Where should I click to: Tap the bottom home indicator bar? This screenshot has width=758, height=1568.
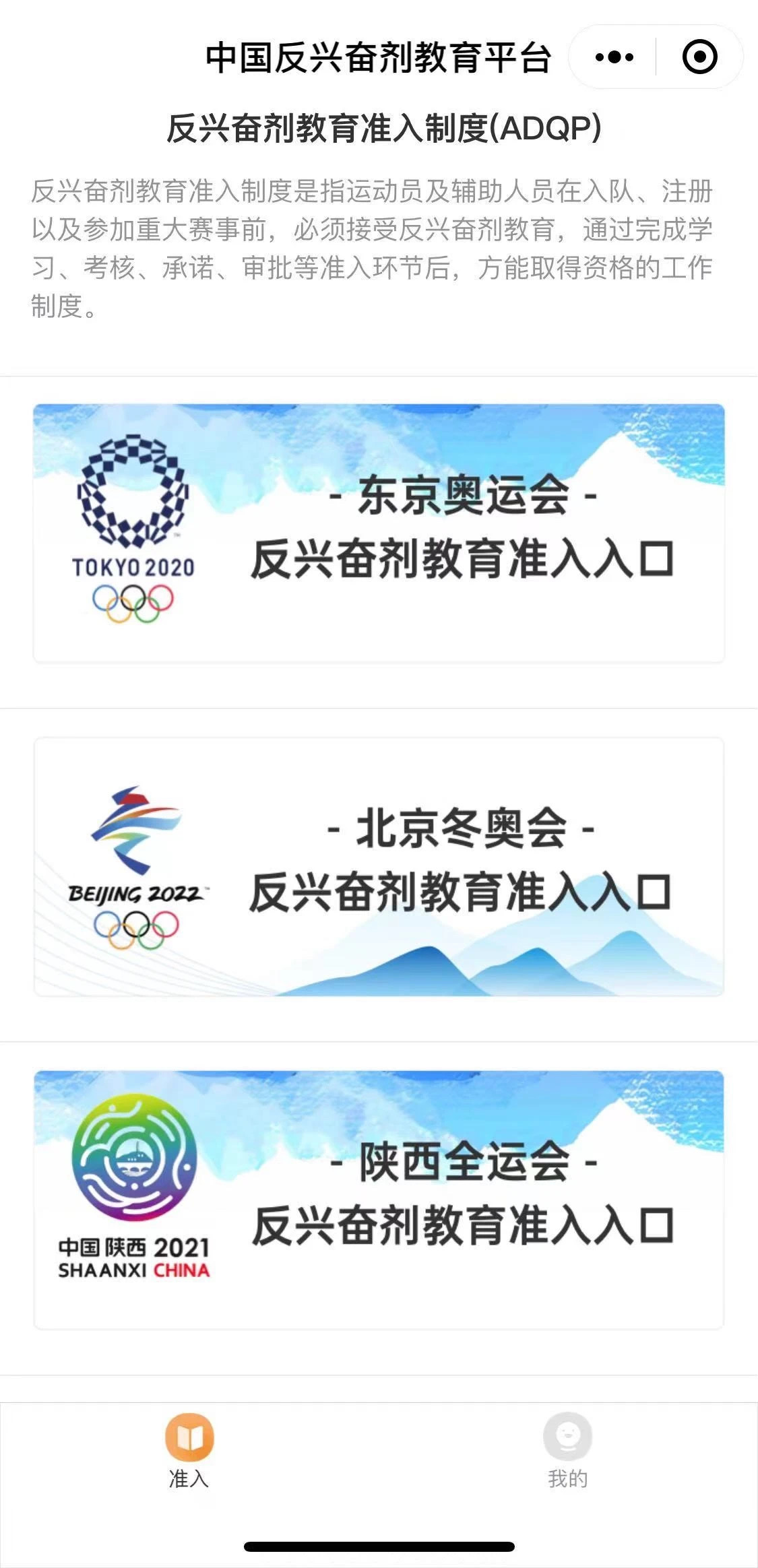[379, 1546]
